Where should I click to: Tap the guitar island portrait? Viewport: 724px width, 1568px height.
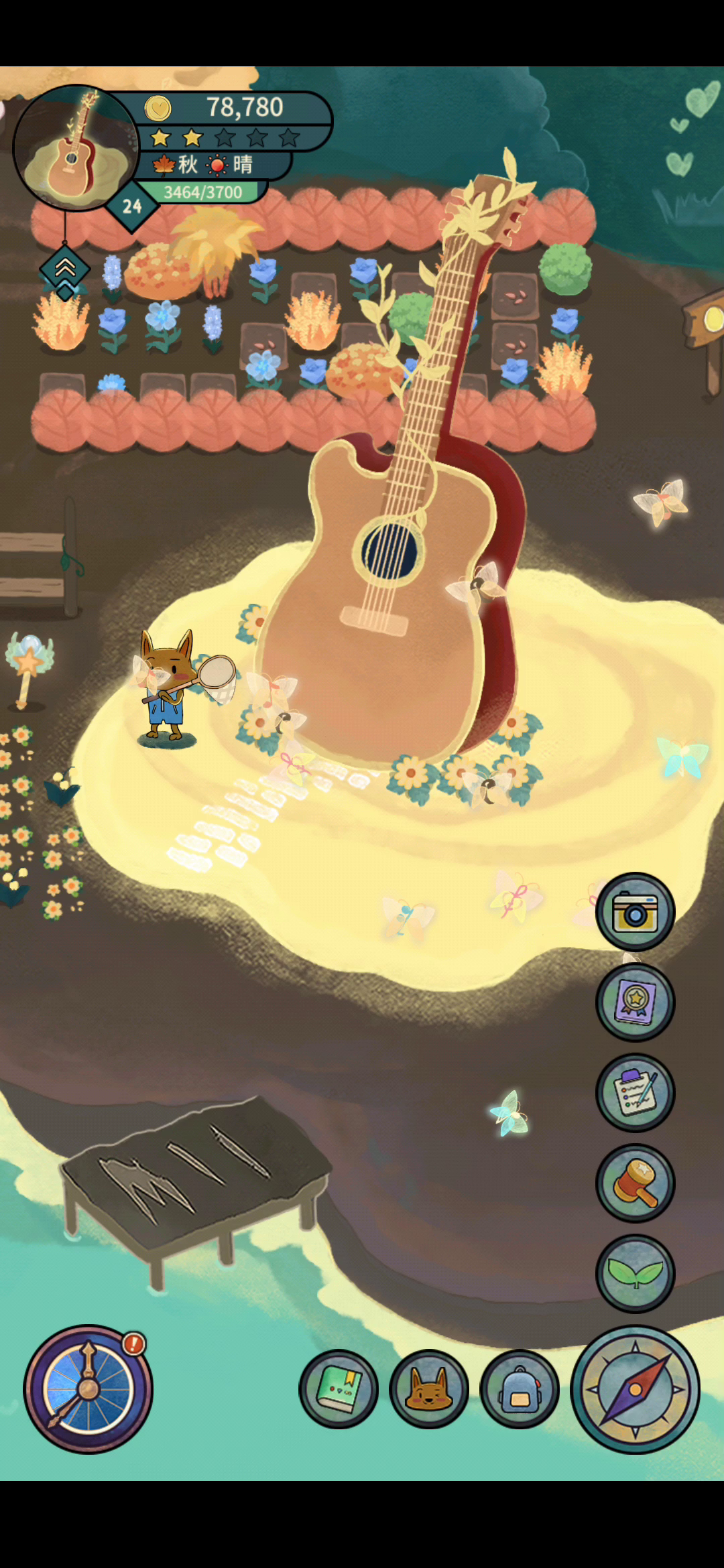[76, 147]
